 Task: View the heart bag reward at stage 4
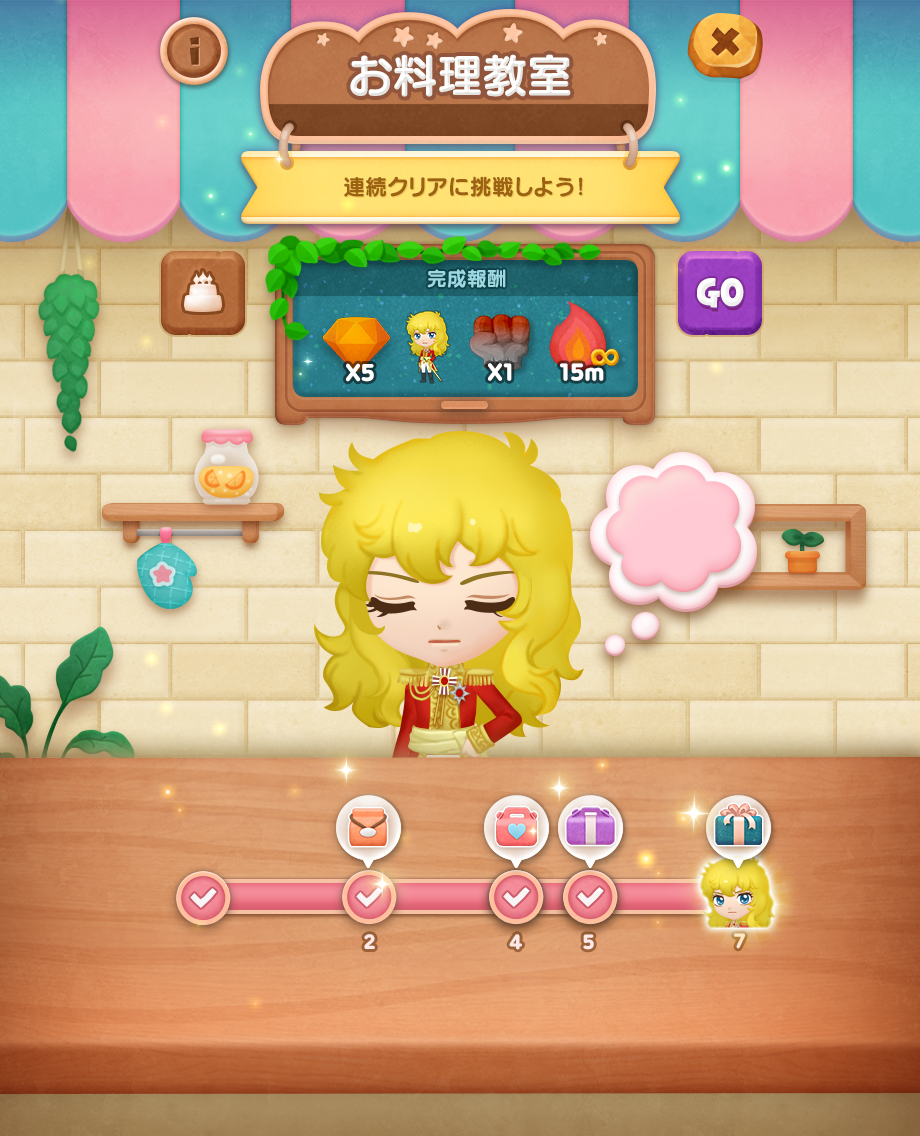[x=516, y=827]
